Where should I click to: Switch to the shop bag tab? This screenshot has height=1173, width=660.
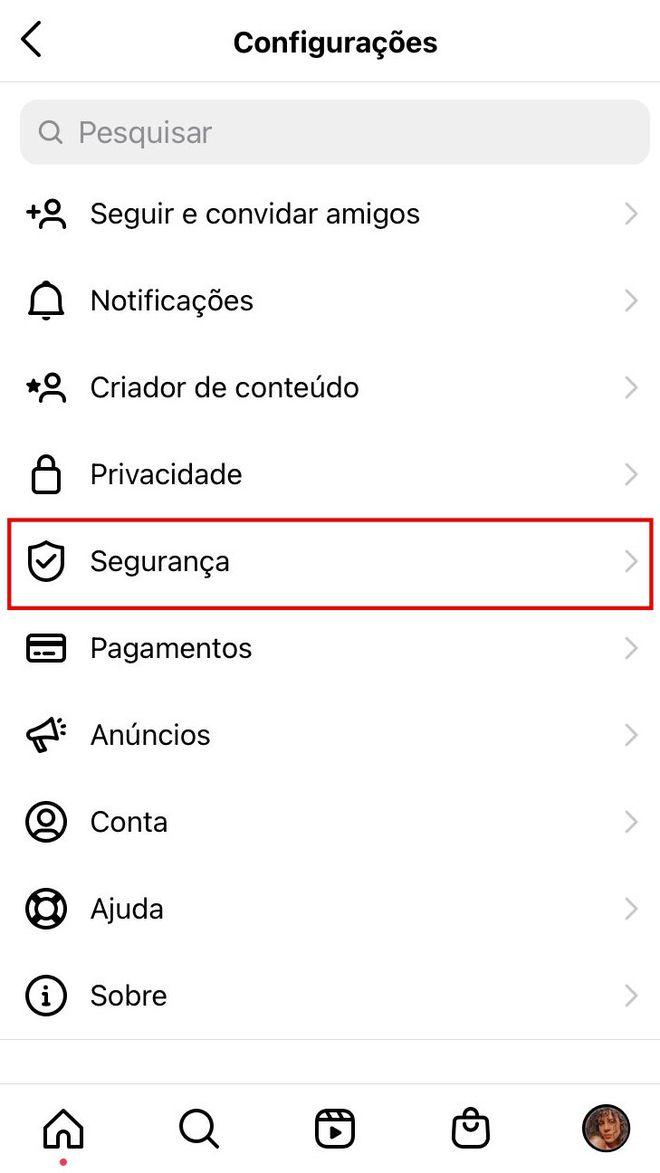pos(471,1128)
